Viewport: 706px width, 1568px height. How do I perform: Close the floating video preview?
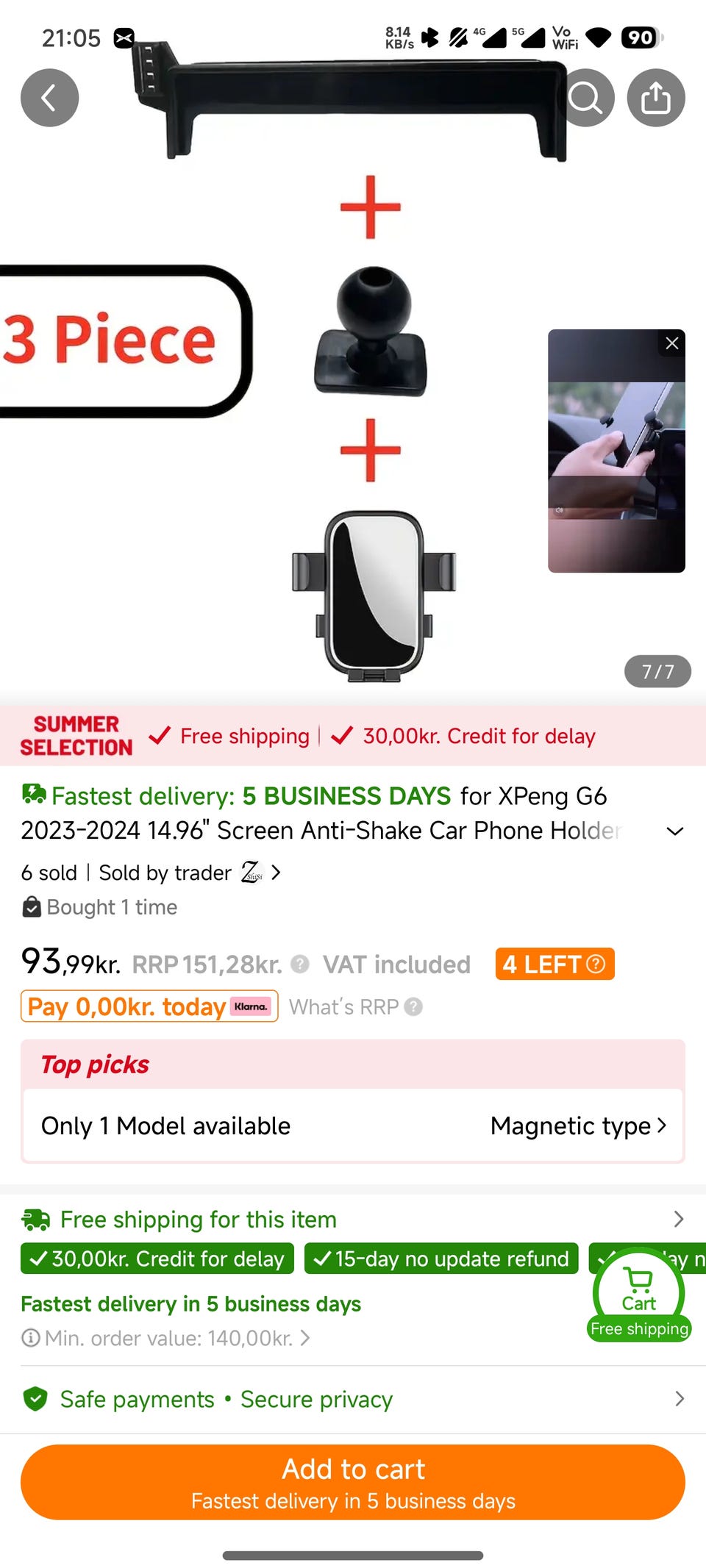tap(671, 343)
